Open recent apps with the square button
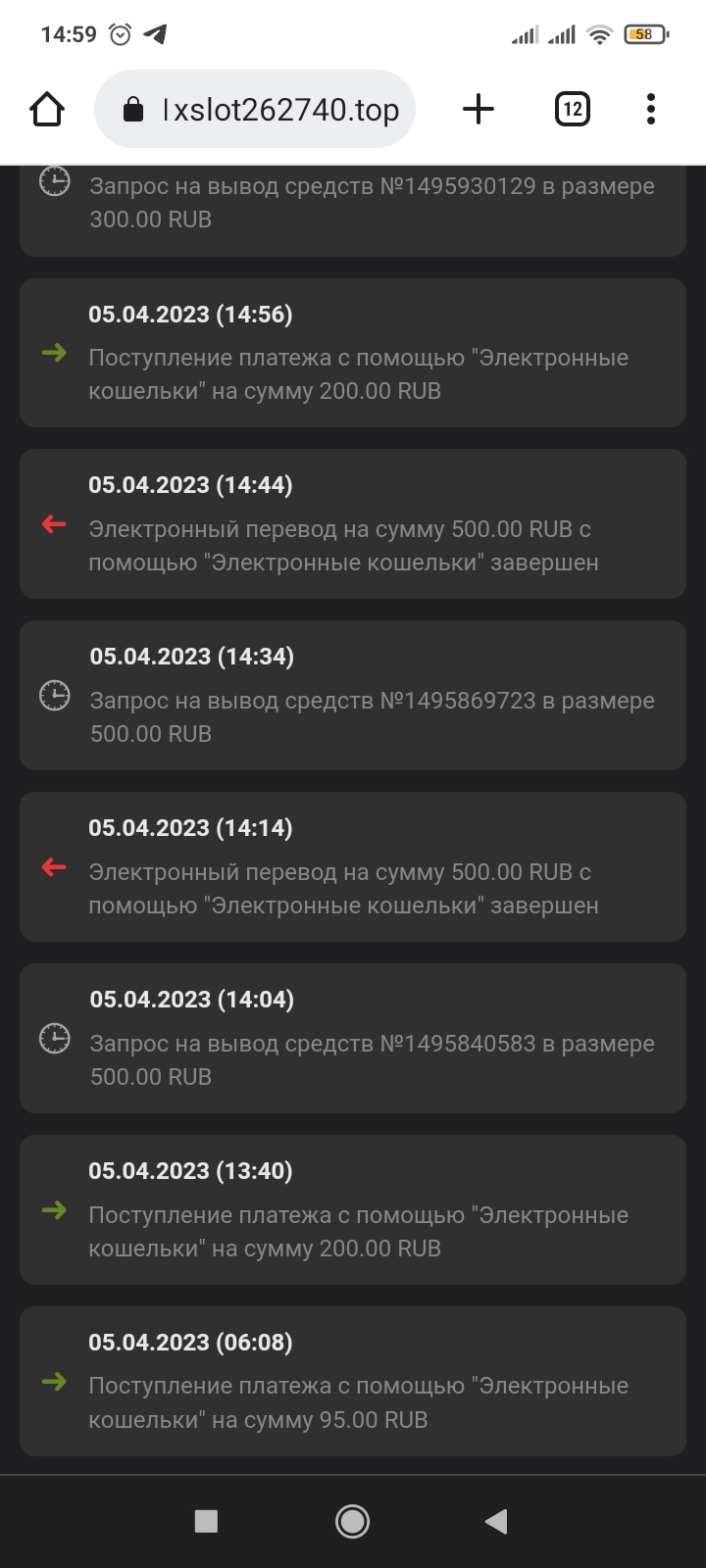 coord(206,1521)
